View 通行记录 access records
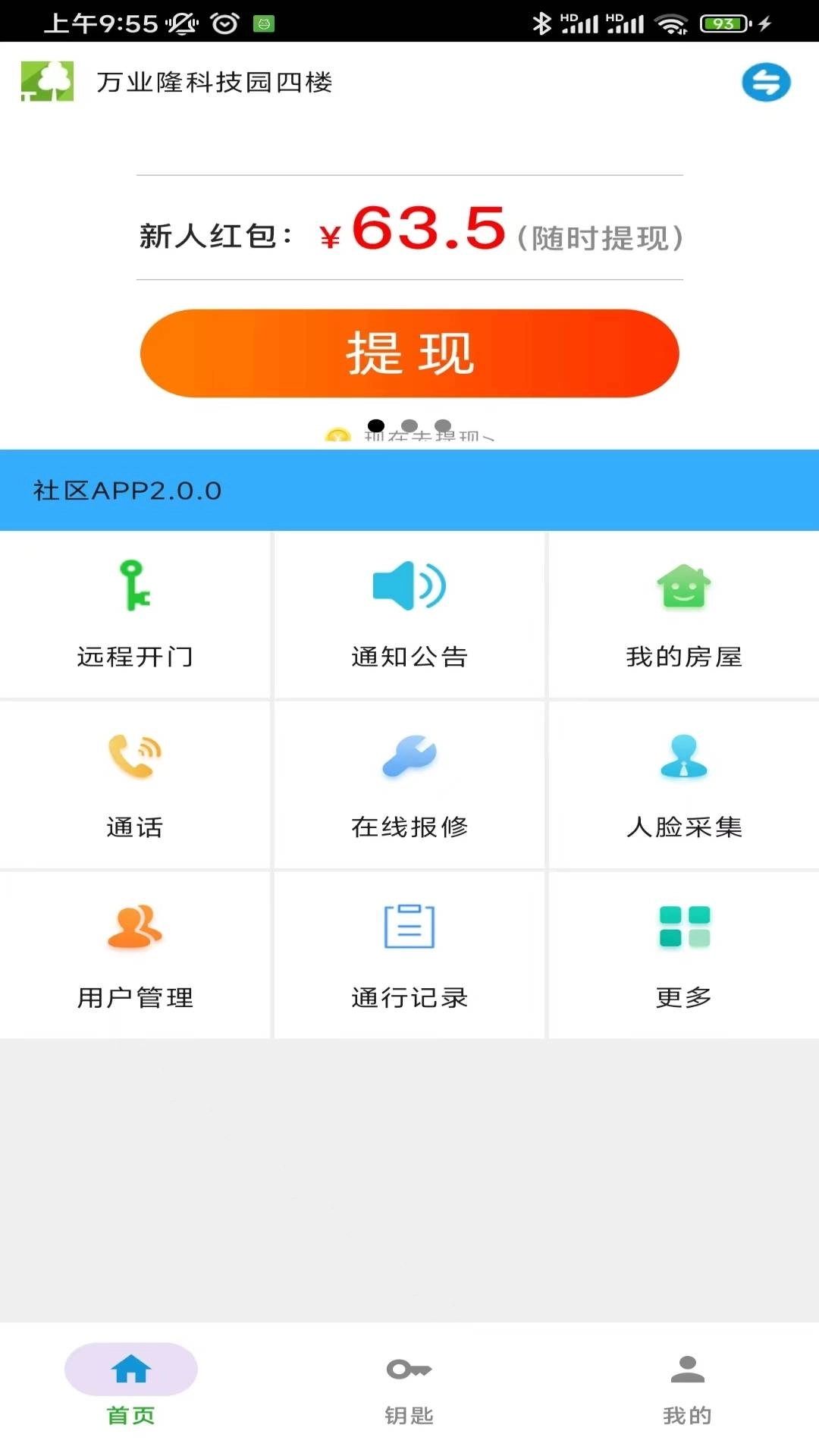The width and height of the screenshot is (819, 1456). pos(409,955)
